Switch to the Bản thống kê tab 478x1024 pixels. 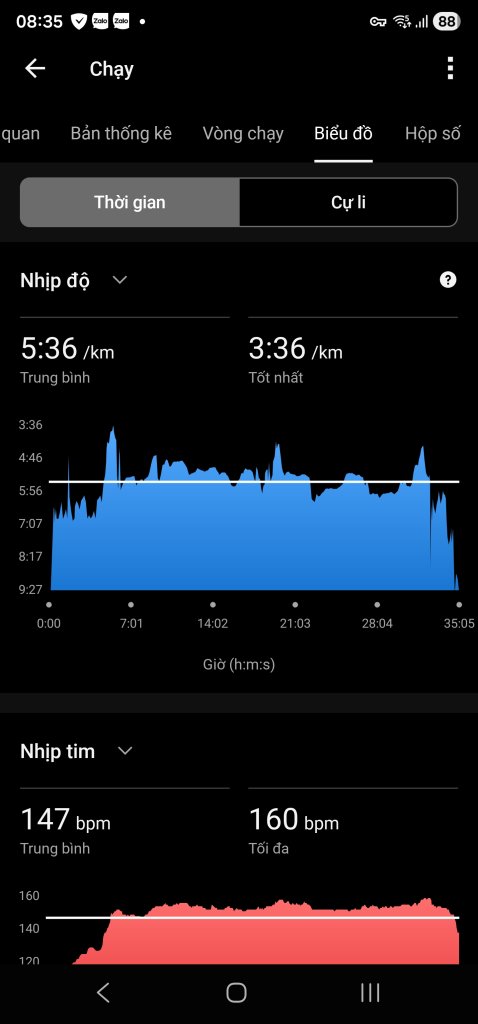(121, 133)
